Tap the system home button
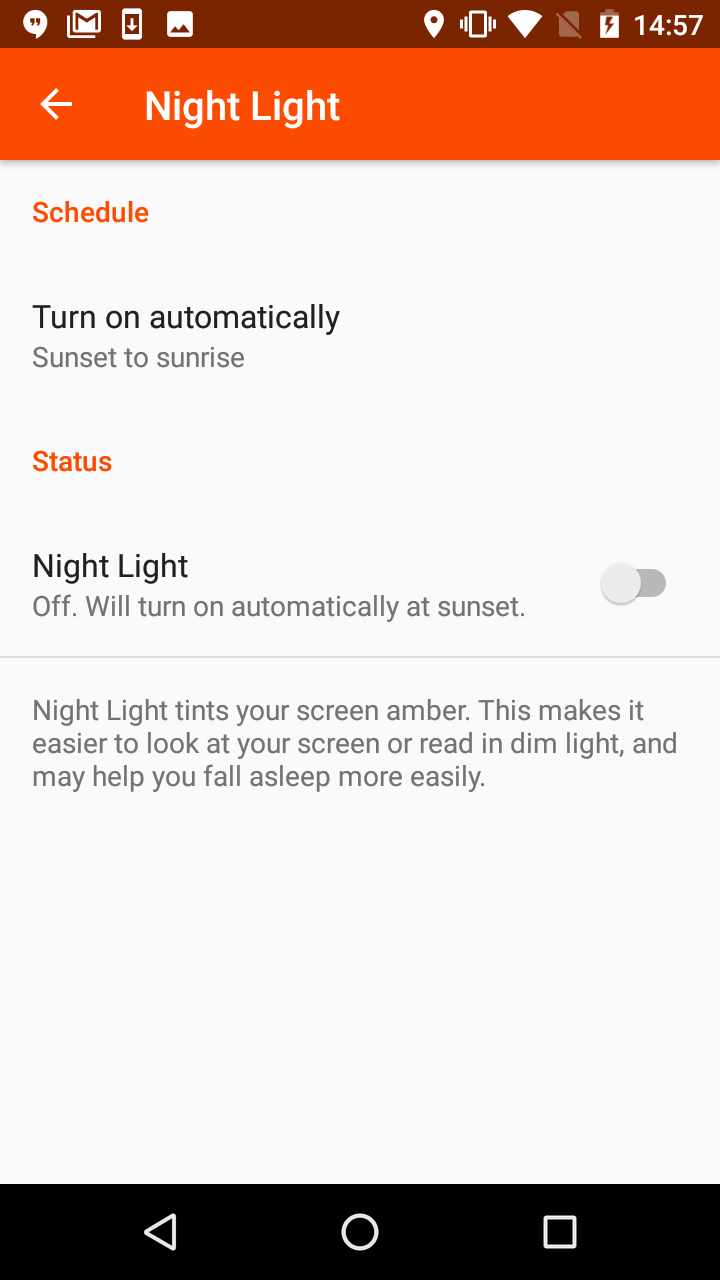720x1280 pixels. [x=360, y=1232]
